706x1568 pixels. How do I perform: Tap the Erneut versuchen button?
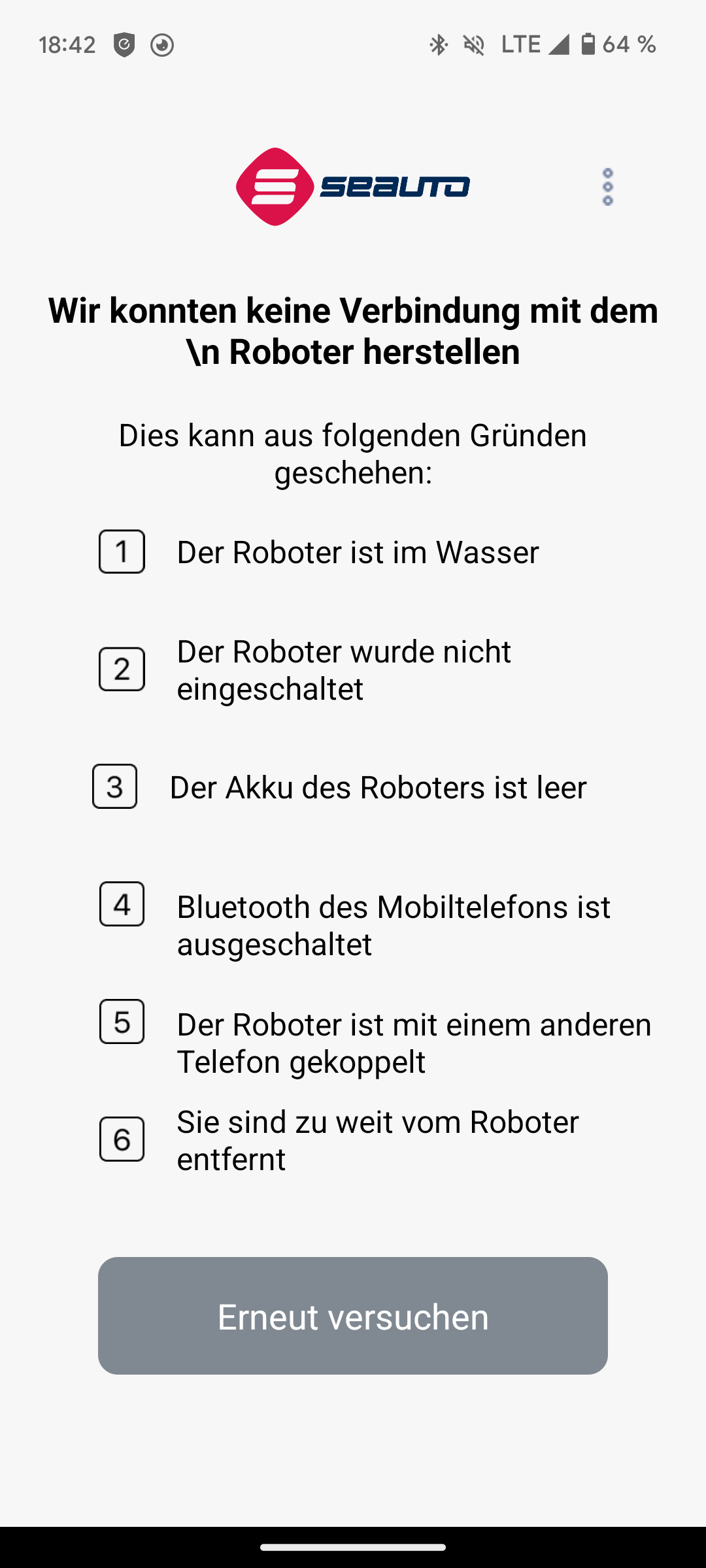(353, 1316)
